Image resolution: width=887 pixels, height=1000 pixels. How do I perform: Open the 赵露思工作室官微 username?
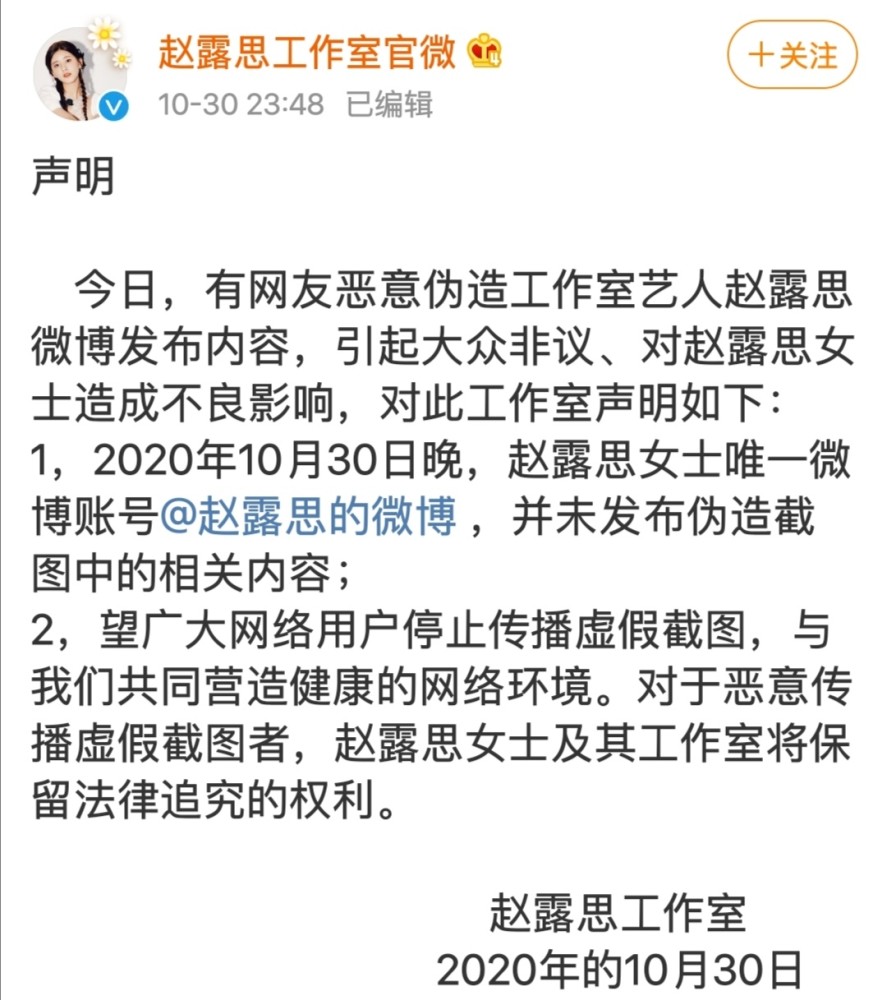pyautogui.click(x=307, y=51)
